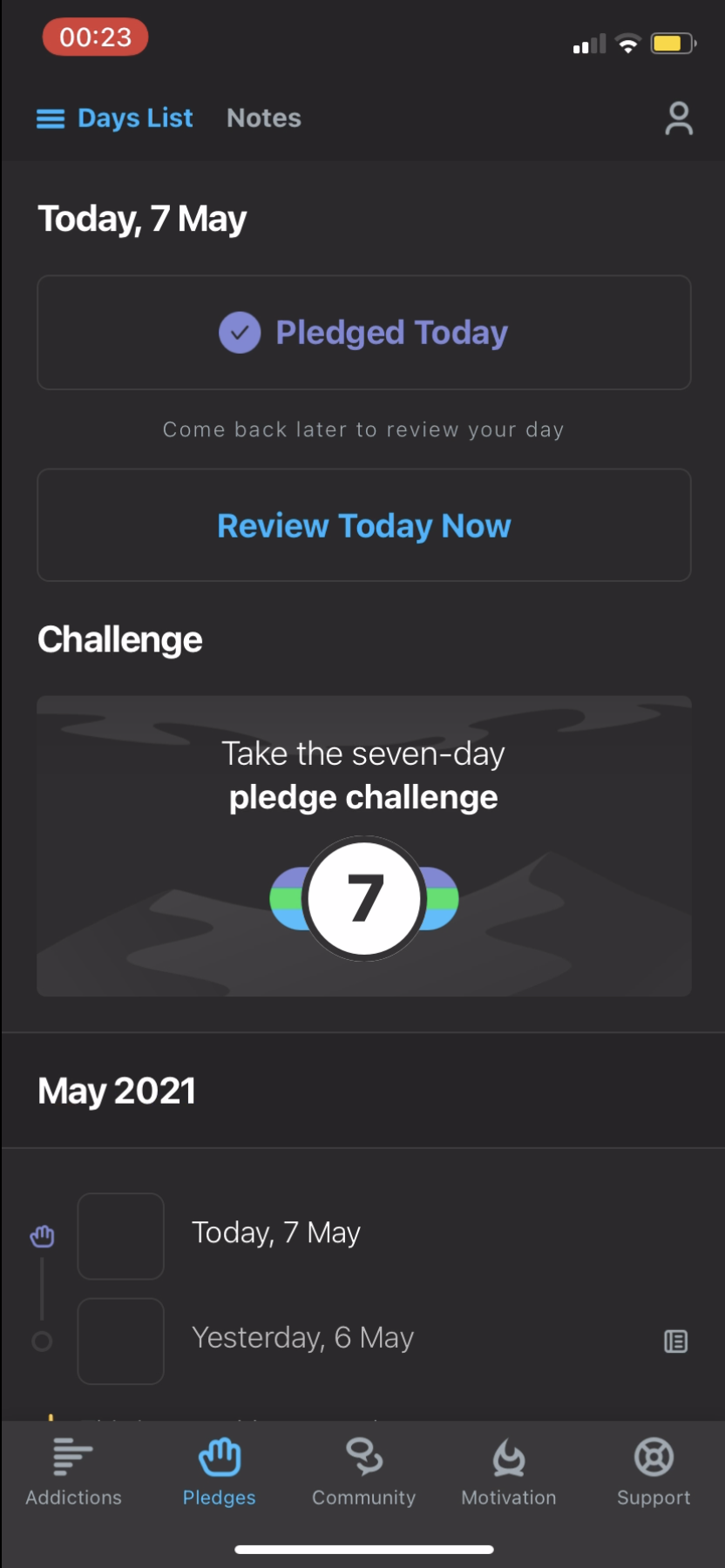Toggle today's pledge status via Pledged Today

363,332
